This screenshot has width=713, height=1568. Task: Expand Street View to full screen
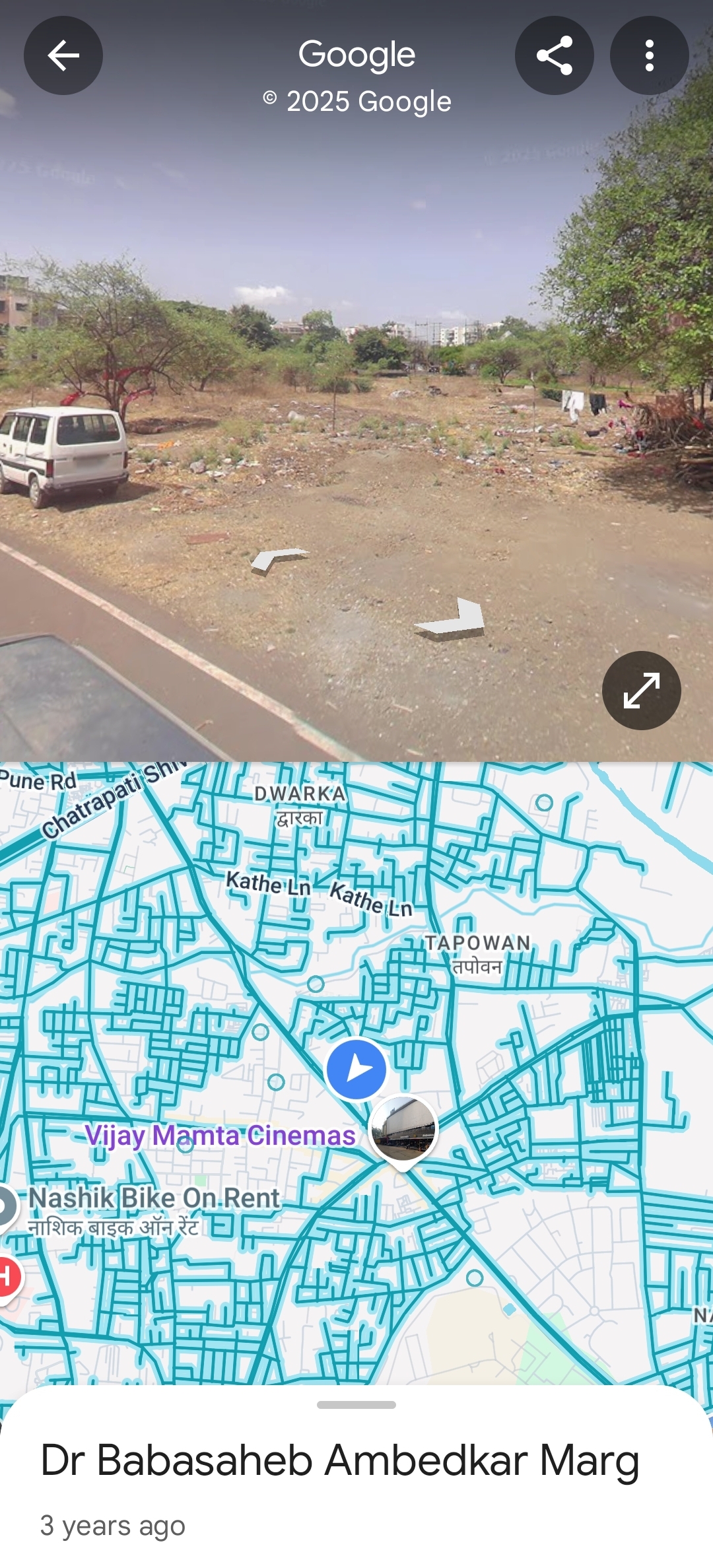tap(641, 691)
